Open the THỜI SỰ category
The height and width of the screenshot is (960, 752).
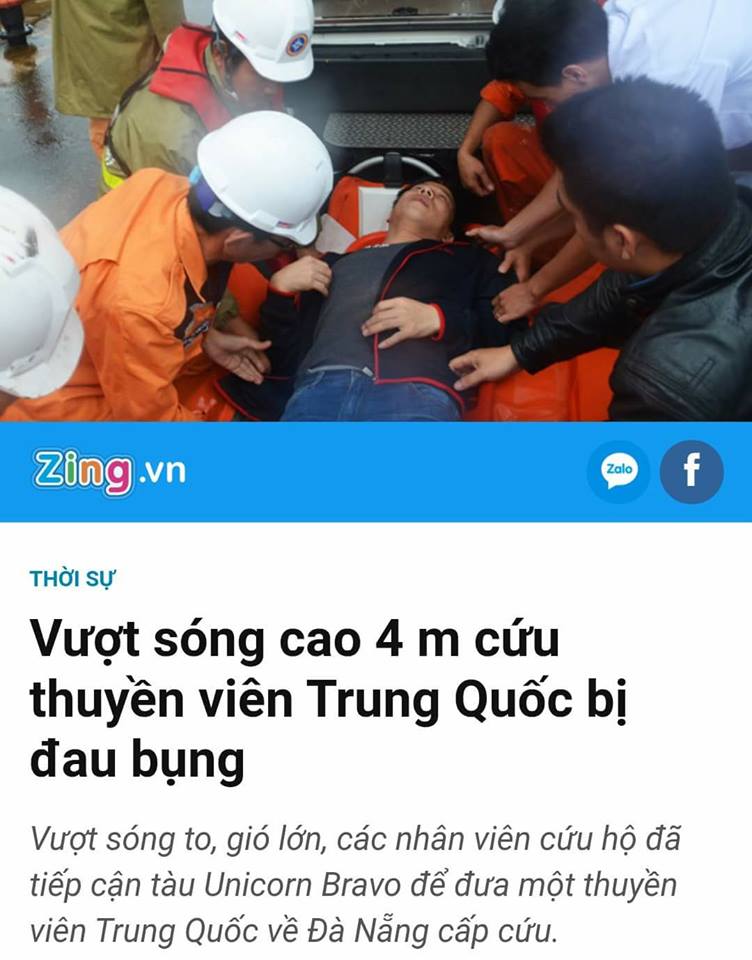pyautogui.click(x=73, y=578)
